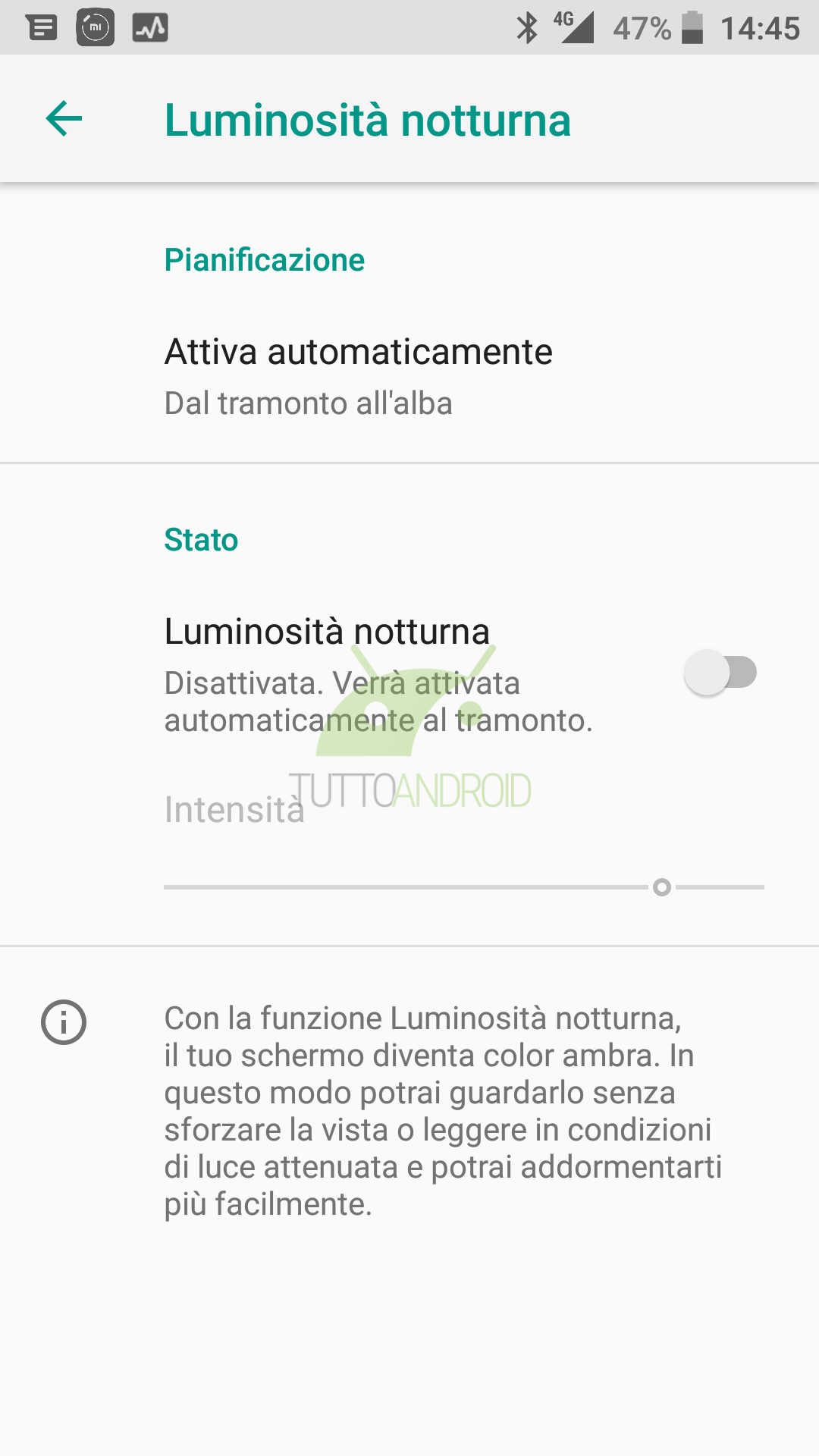Tap the Intensità slider track
The height and width of the screenshot is (1456, 819).
[x=464, y=886]
